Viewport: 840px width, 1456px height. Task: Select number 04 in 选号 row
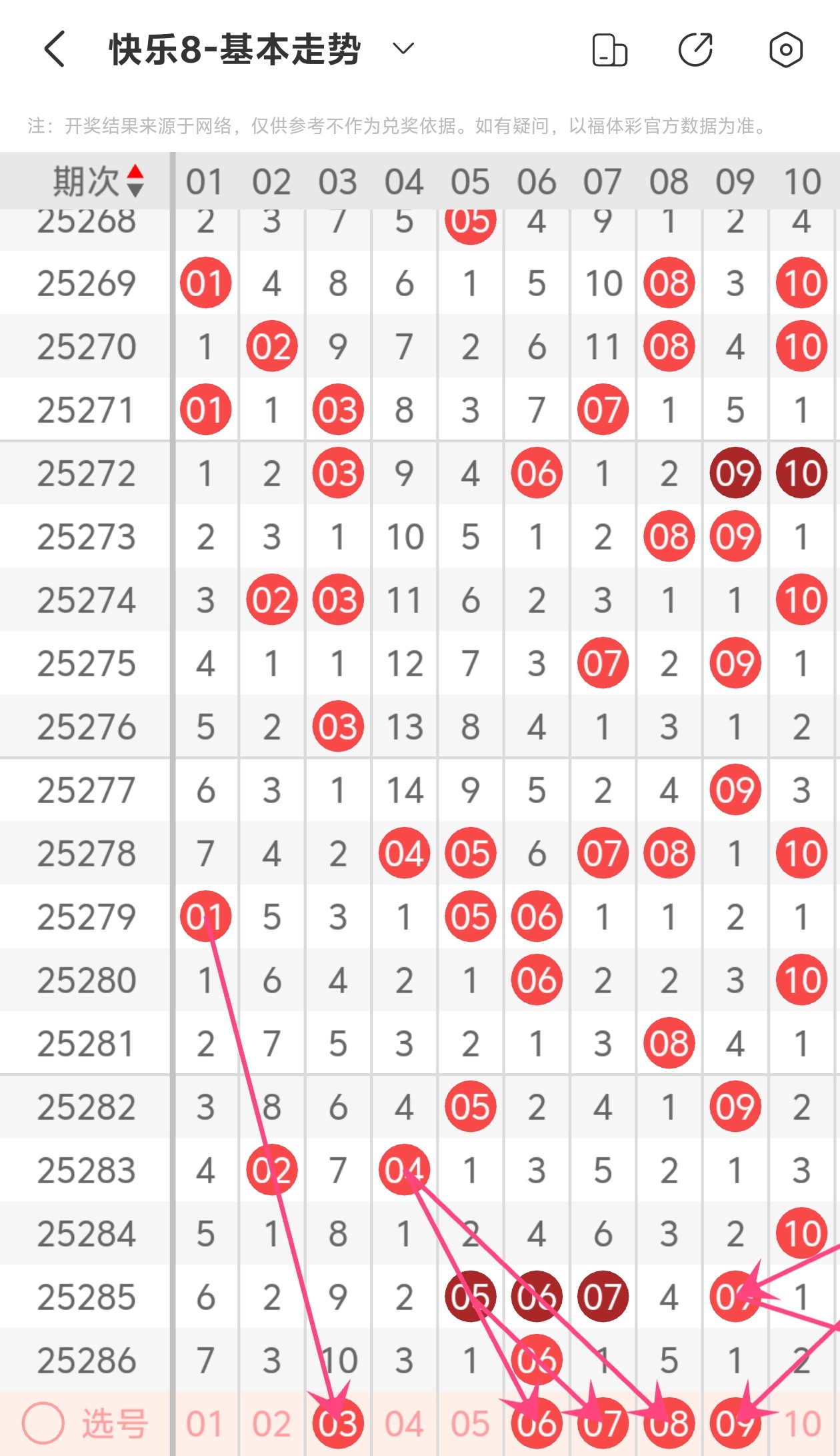coord(404,1424)
